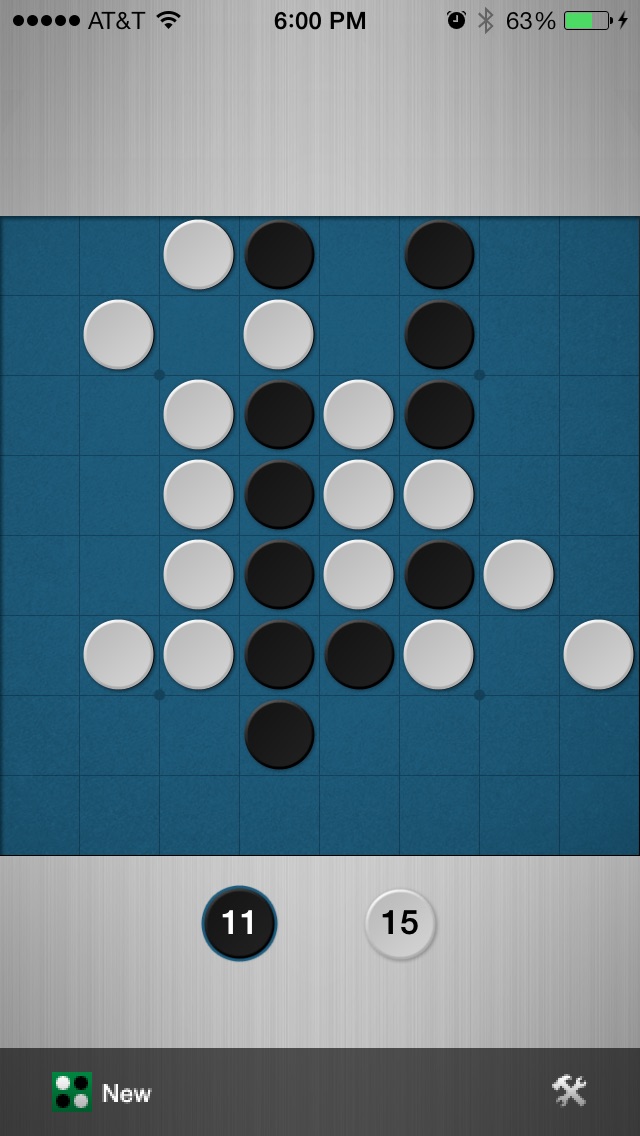Open the settings tools icon

(x=569, y=1091)
